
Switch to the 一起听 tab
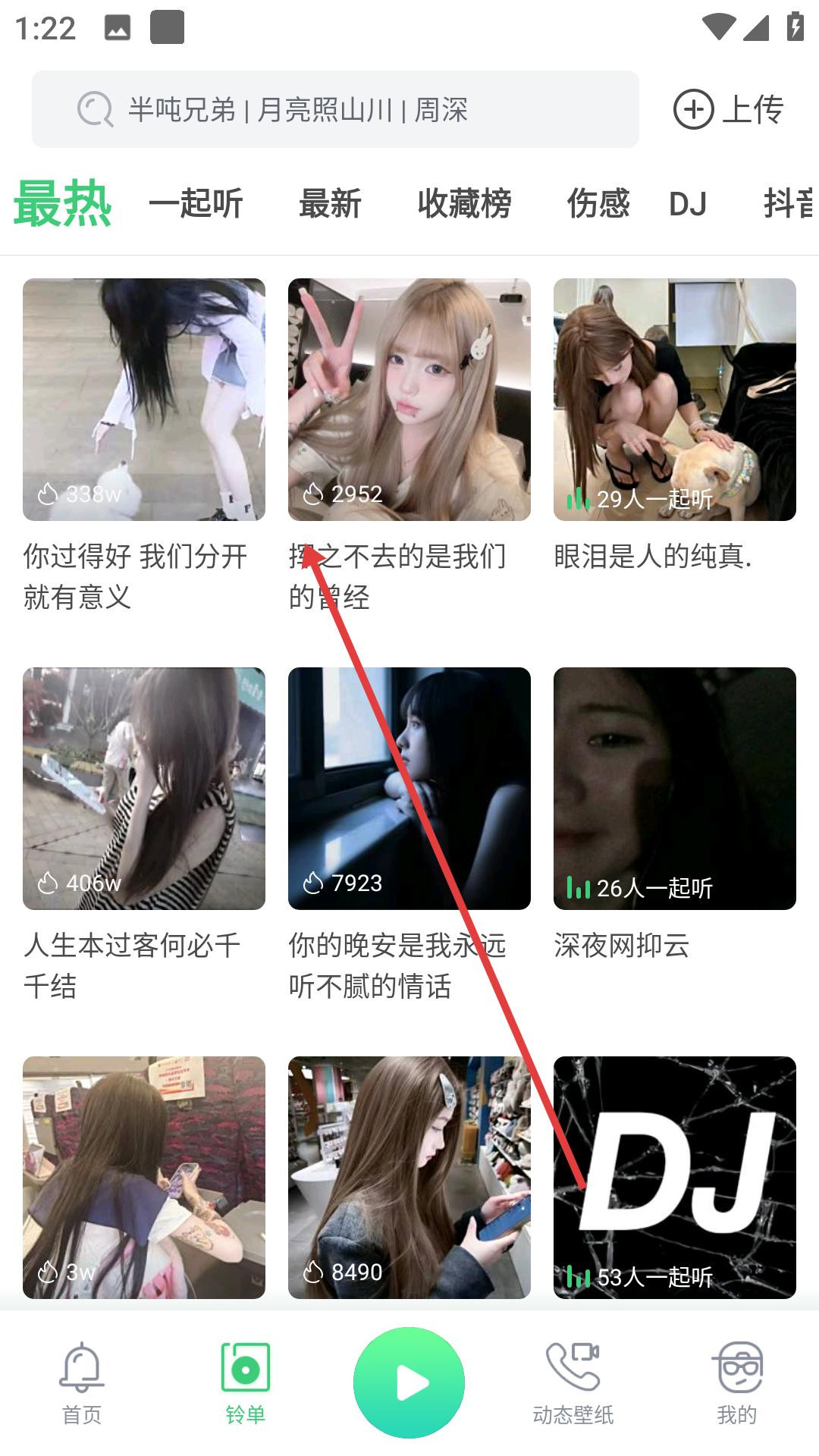pos(196,204)
